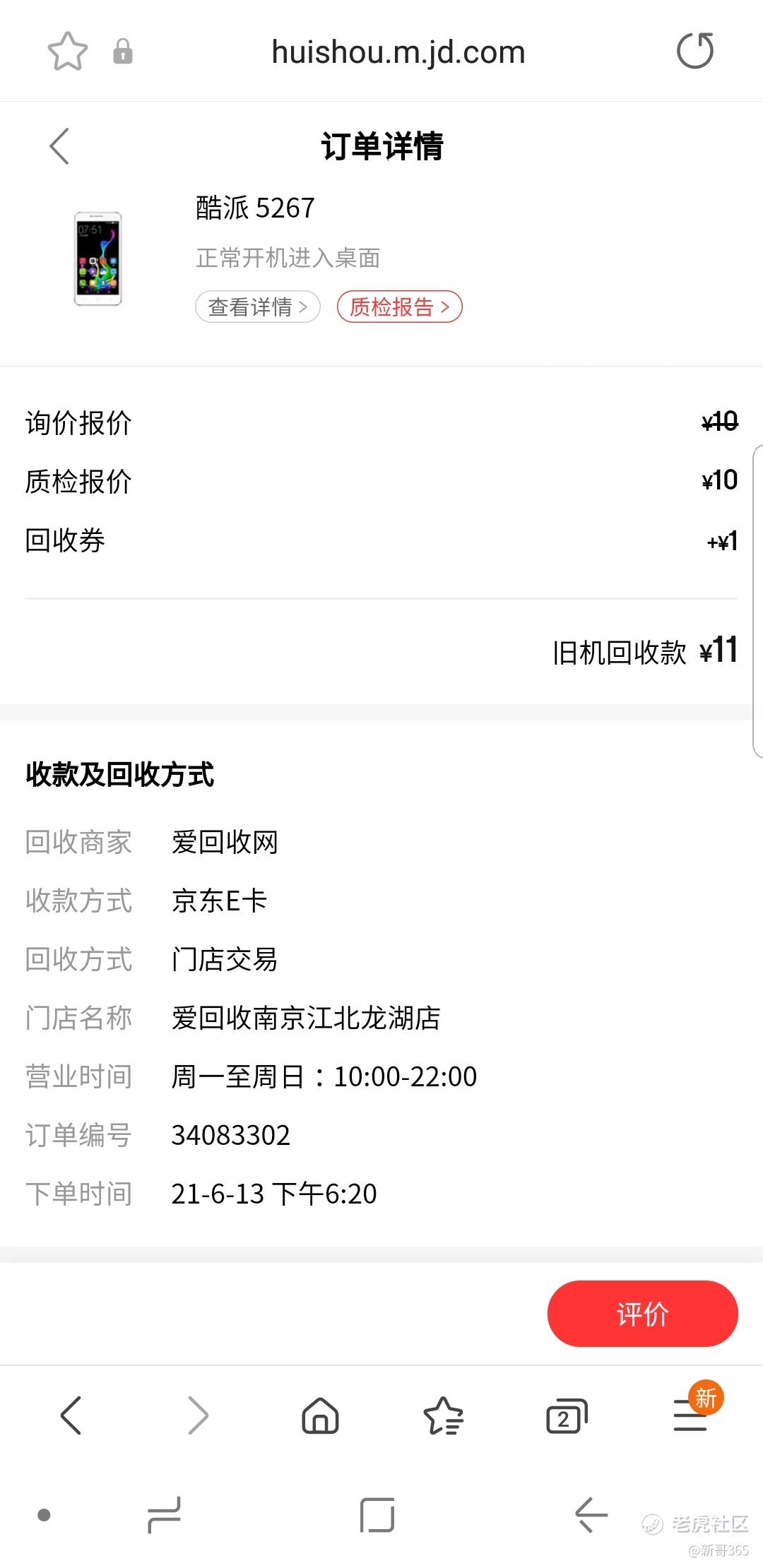This screenshot has height=1568, width=763.
Task: Show the open tabs switcher
Action: tap(567, 1416)
